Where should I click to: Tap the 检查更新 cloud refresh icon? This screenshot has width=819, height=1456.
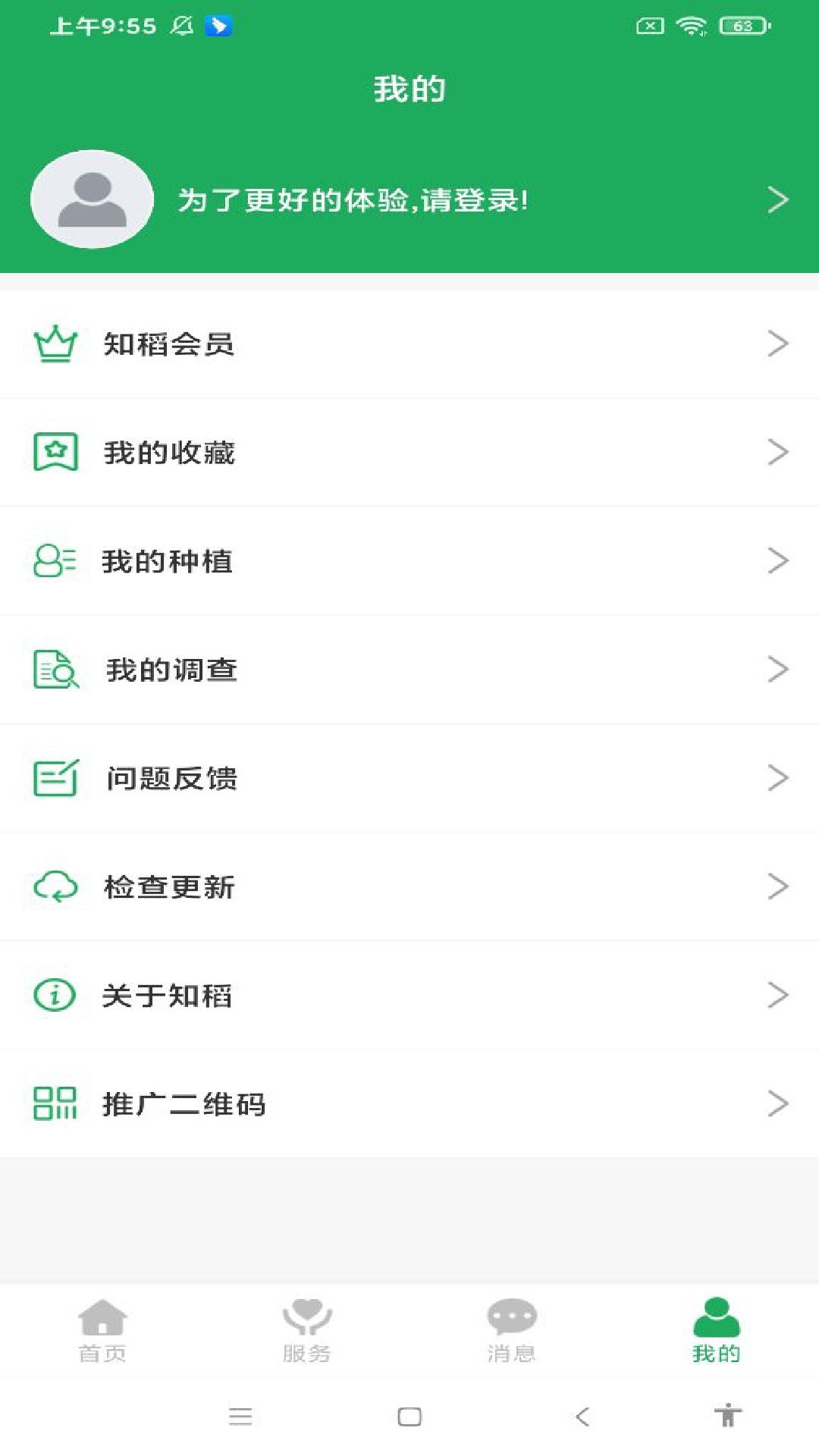55,886
